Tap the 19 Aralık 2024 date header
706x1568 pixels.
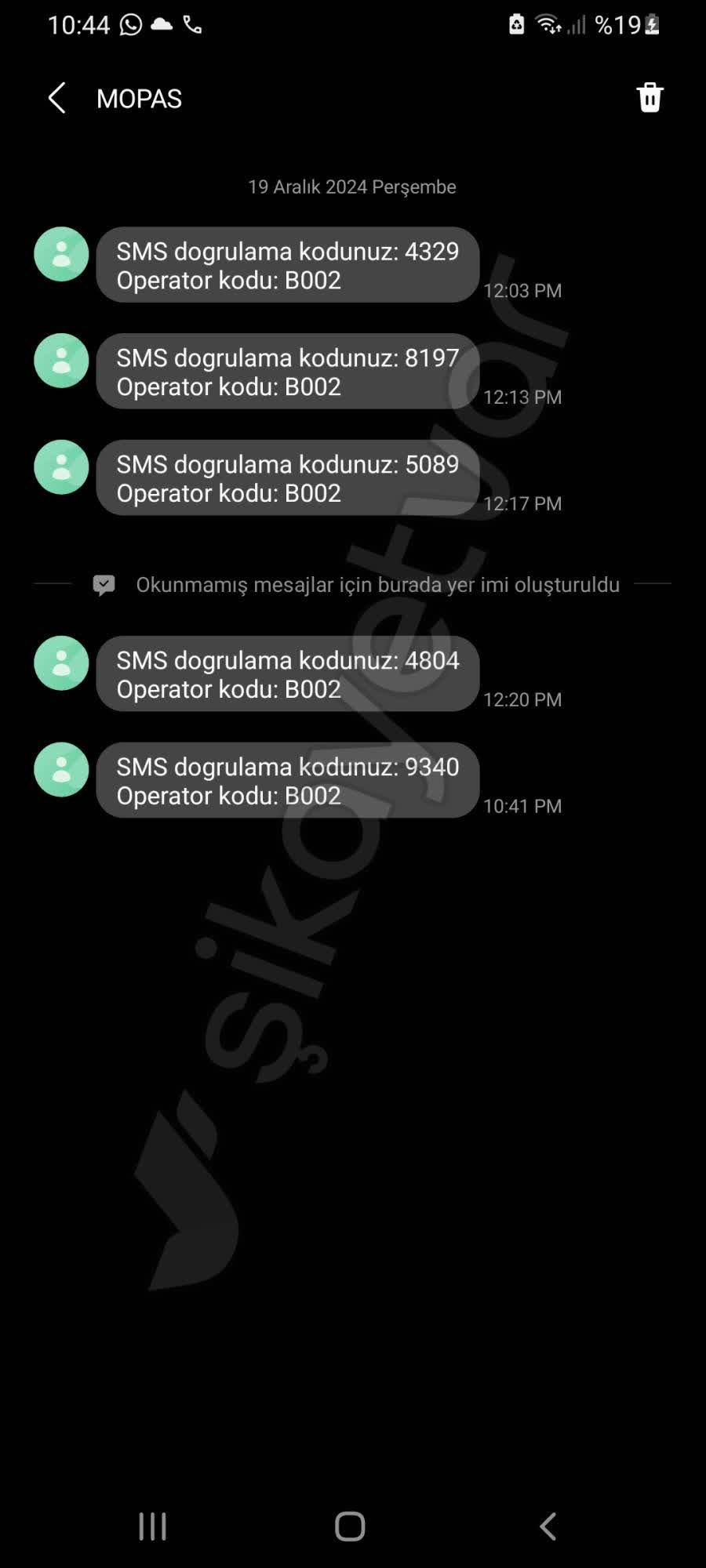[x=351, y=187]
